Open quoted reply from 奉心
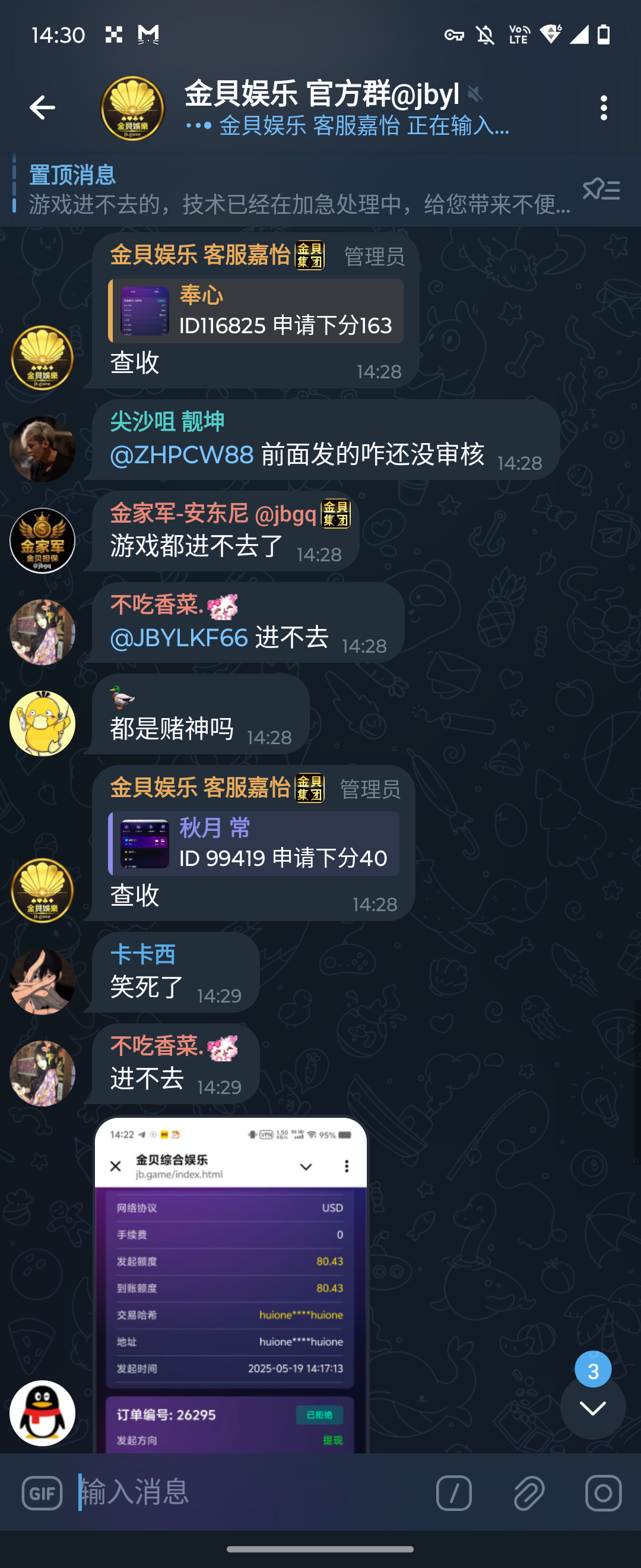 [255, 311]
